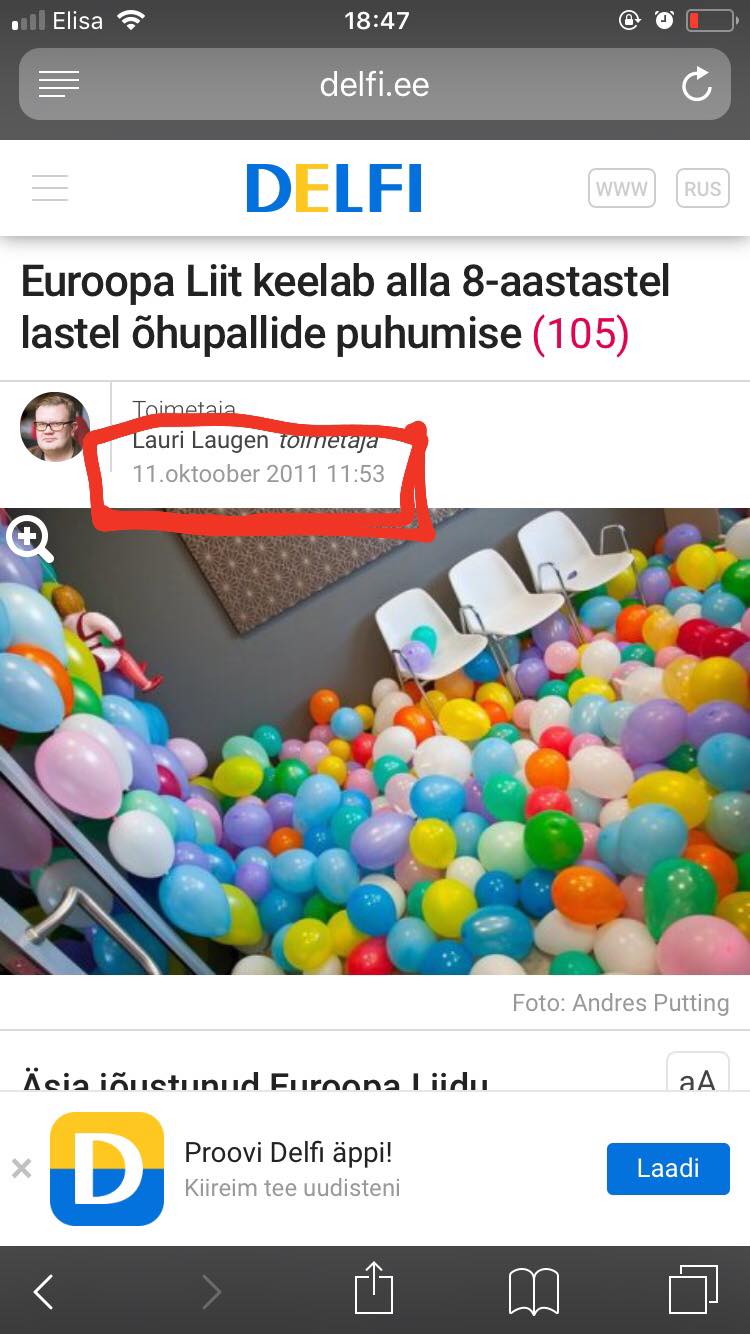Viewport: 750px width, 1334px height.
Task: Open author Lauri Laugen's profile
Action: tap(201, 440)
